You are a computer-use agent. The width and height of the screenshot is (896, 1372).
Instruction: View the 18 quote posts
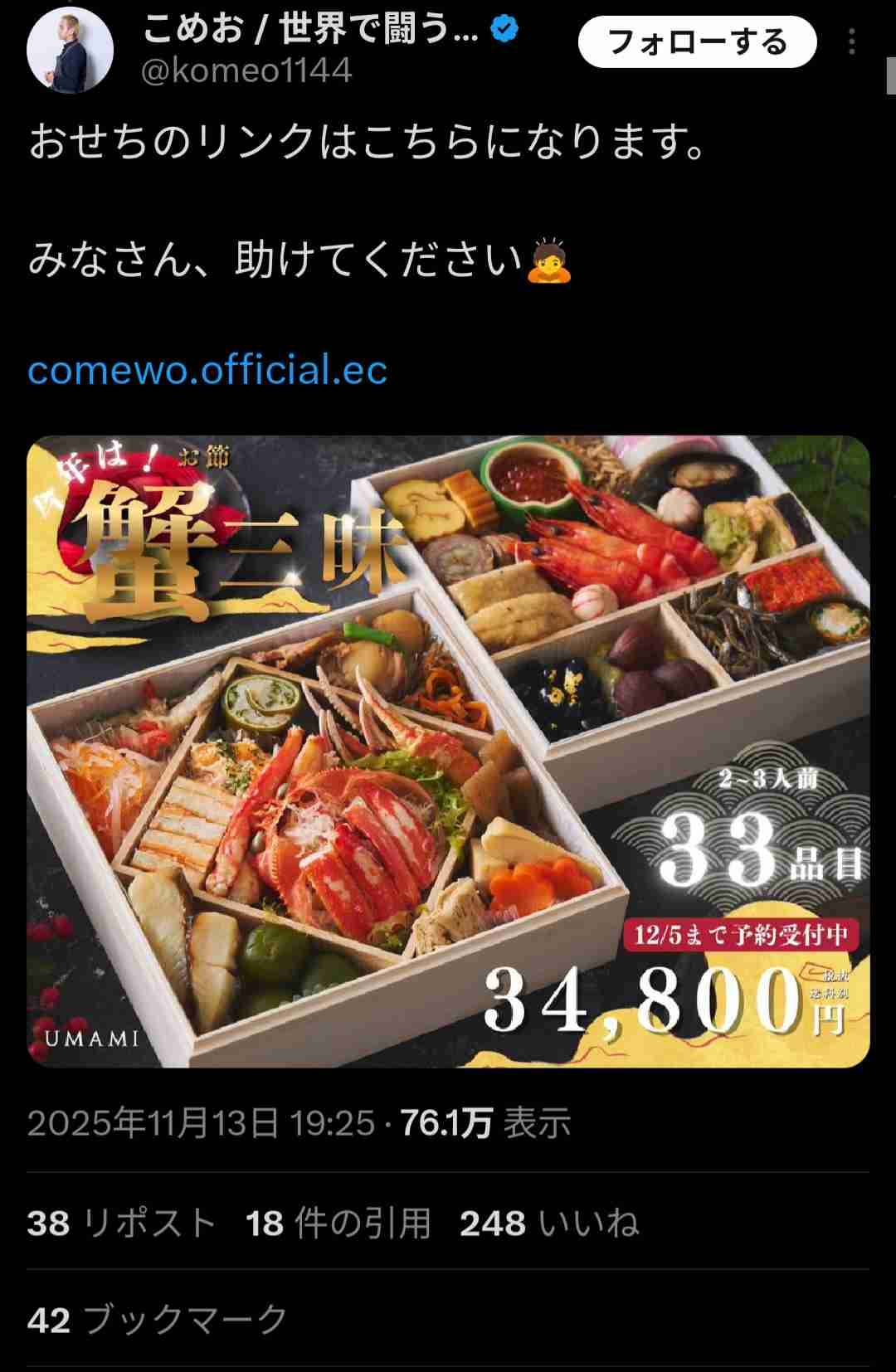(338, 1223)
